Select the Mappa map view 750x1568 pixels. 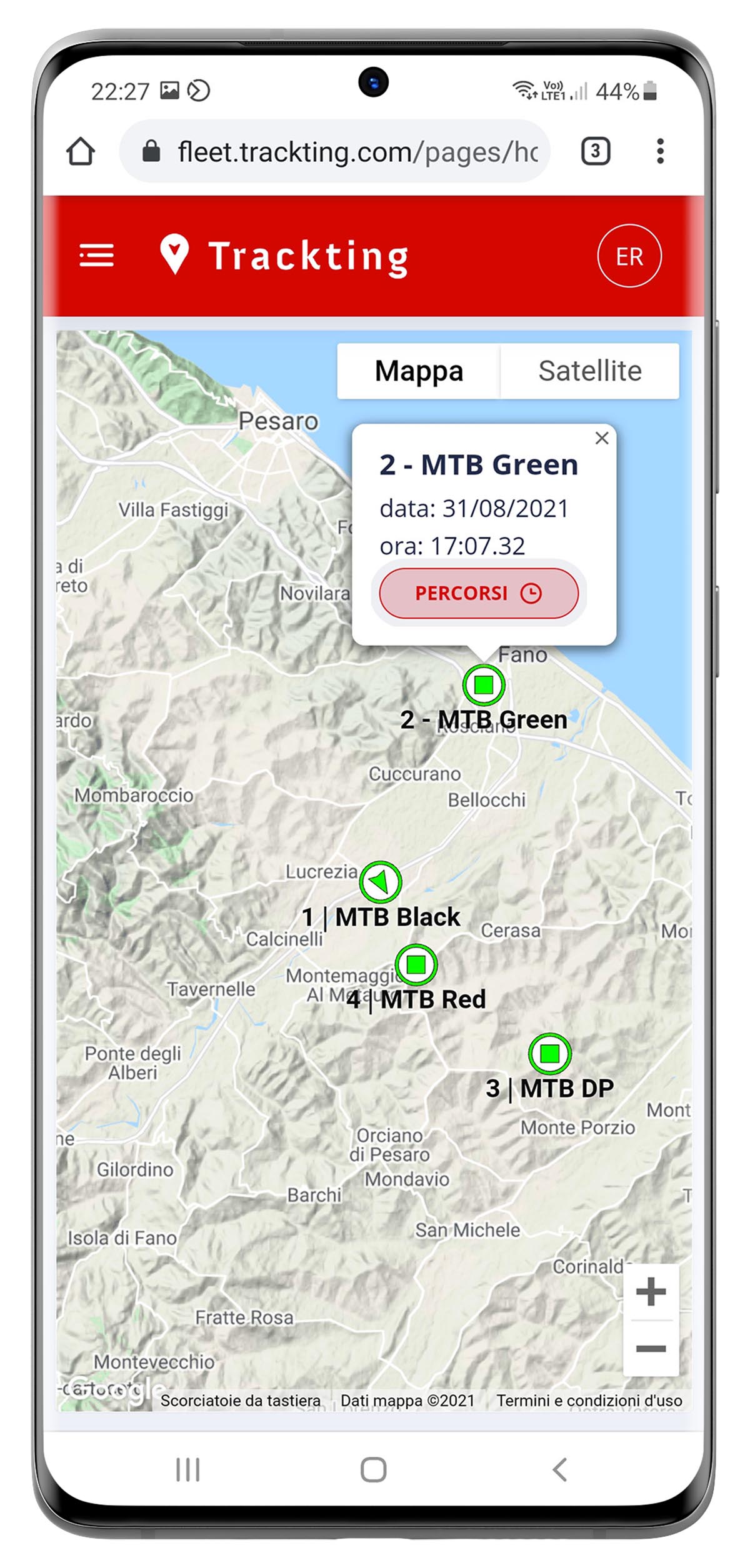tap(419, 371)
